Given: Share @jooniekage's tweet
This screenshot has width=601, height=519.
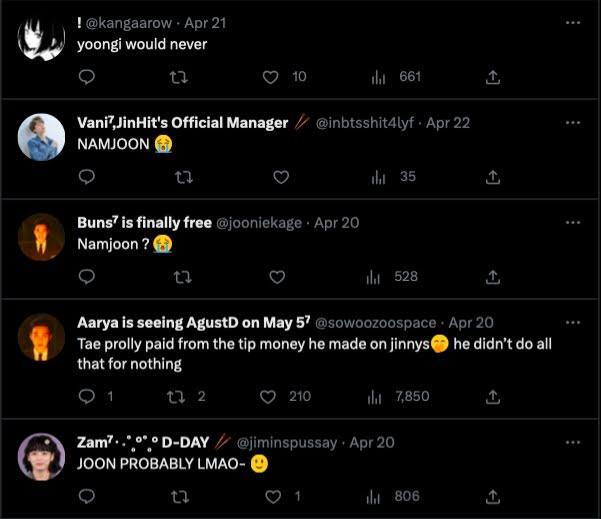Looking at the screenshot, I should [492, 277].
